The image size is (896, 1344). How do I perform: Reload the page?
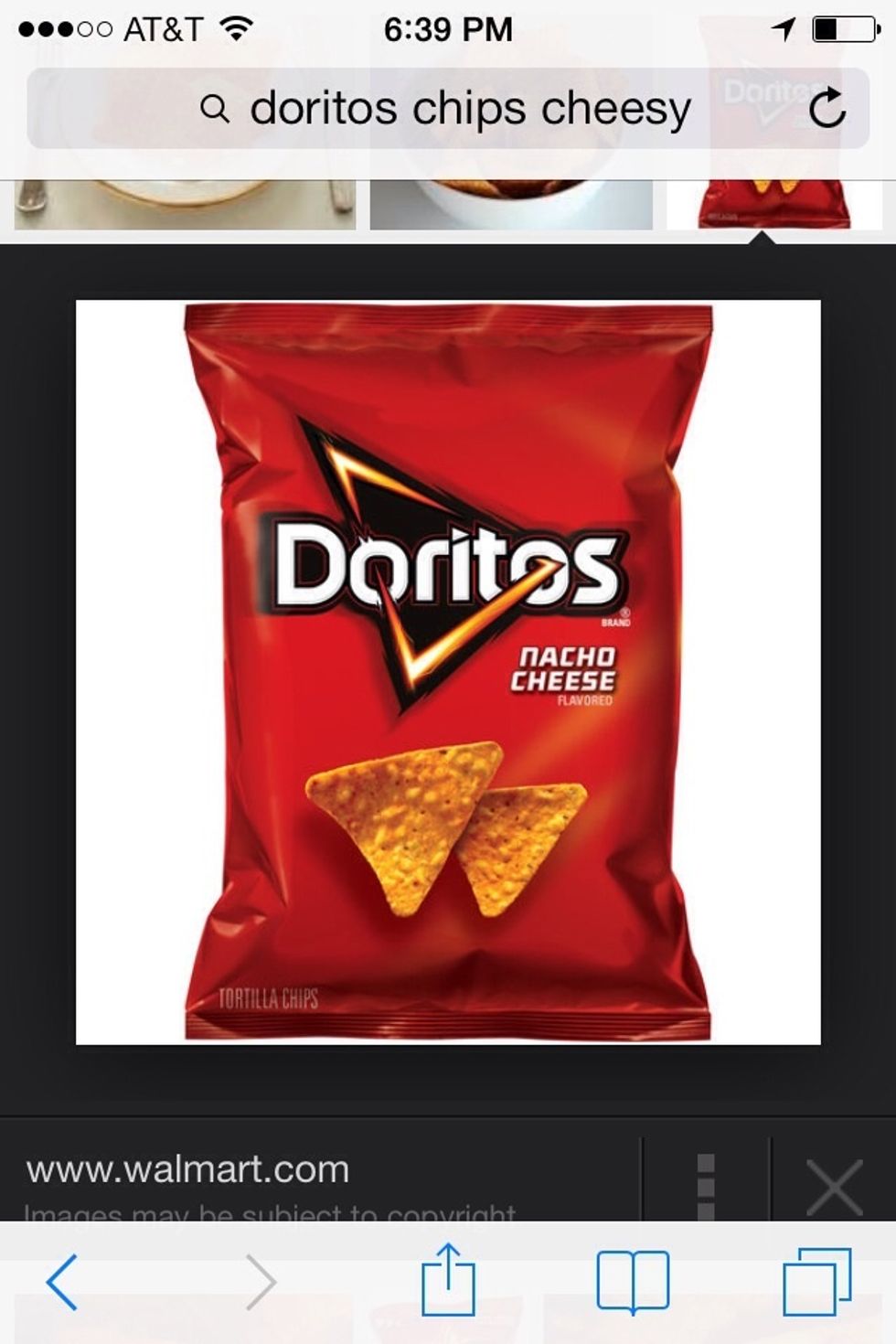(x=827, y=109)
